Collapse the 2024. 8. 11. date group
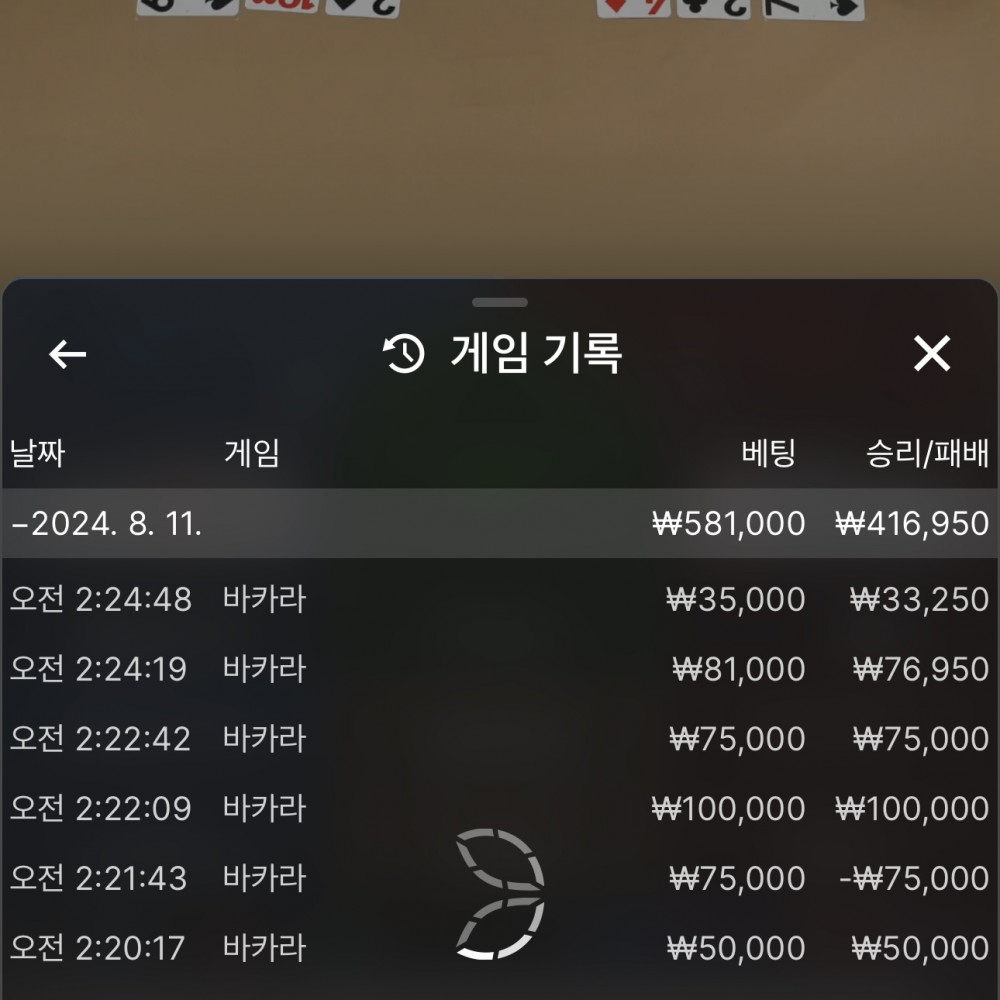1000x1000 pixels. click(x=107, y=523)
